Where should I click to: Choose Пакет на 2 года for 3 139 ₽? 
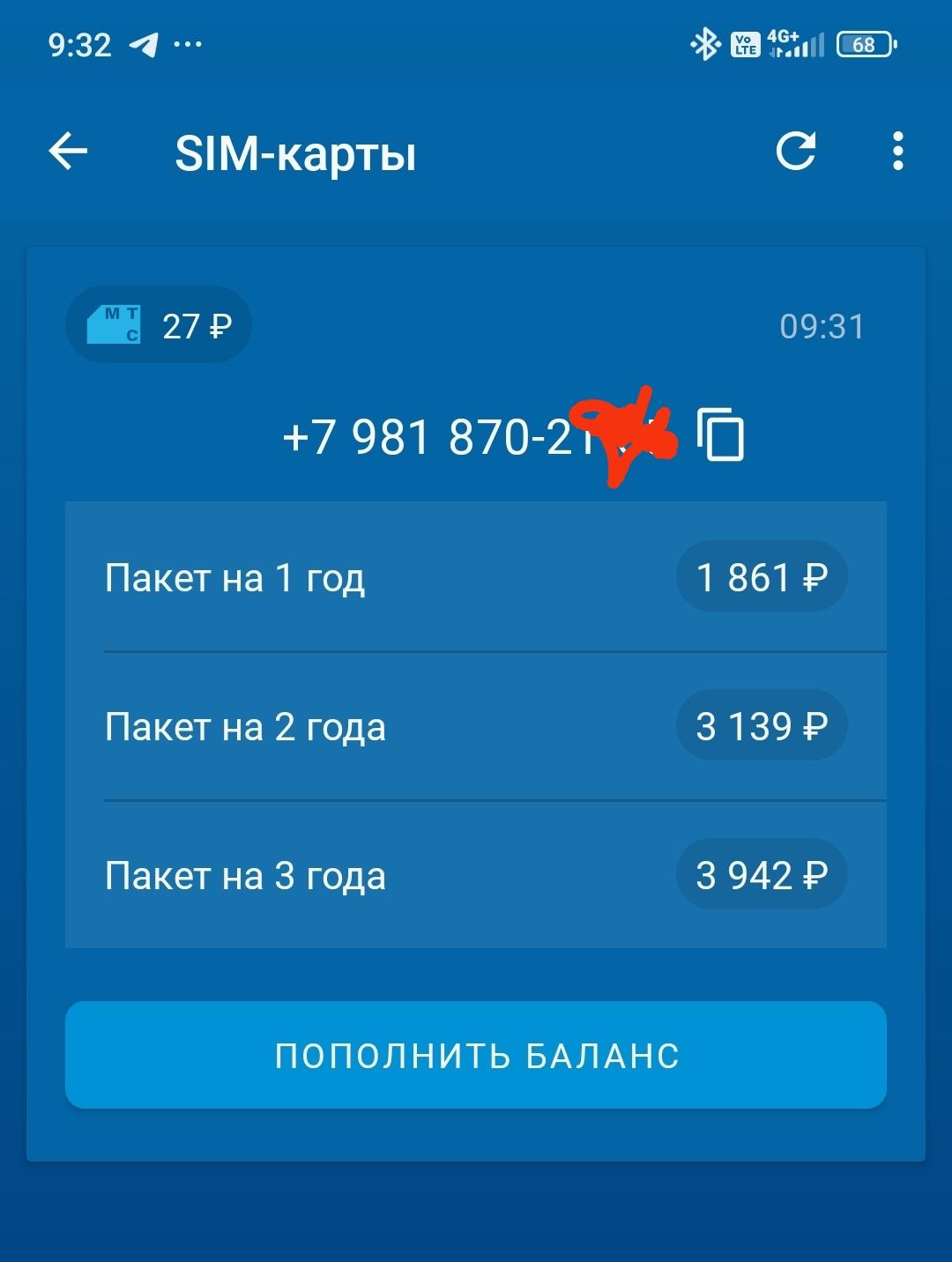[476, 727]
